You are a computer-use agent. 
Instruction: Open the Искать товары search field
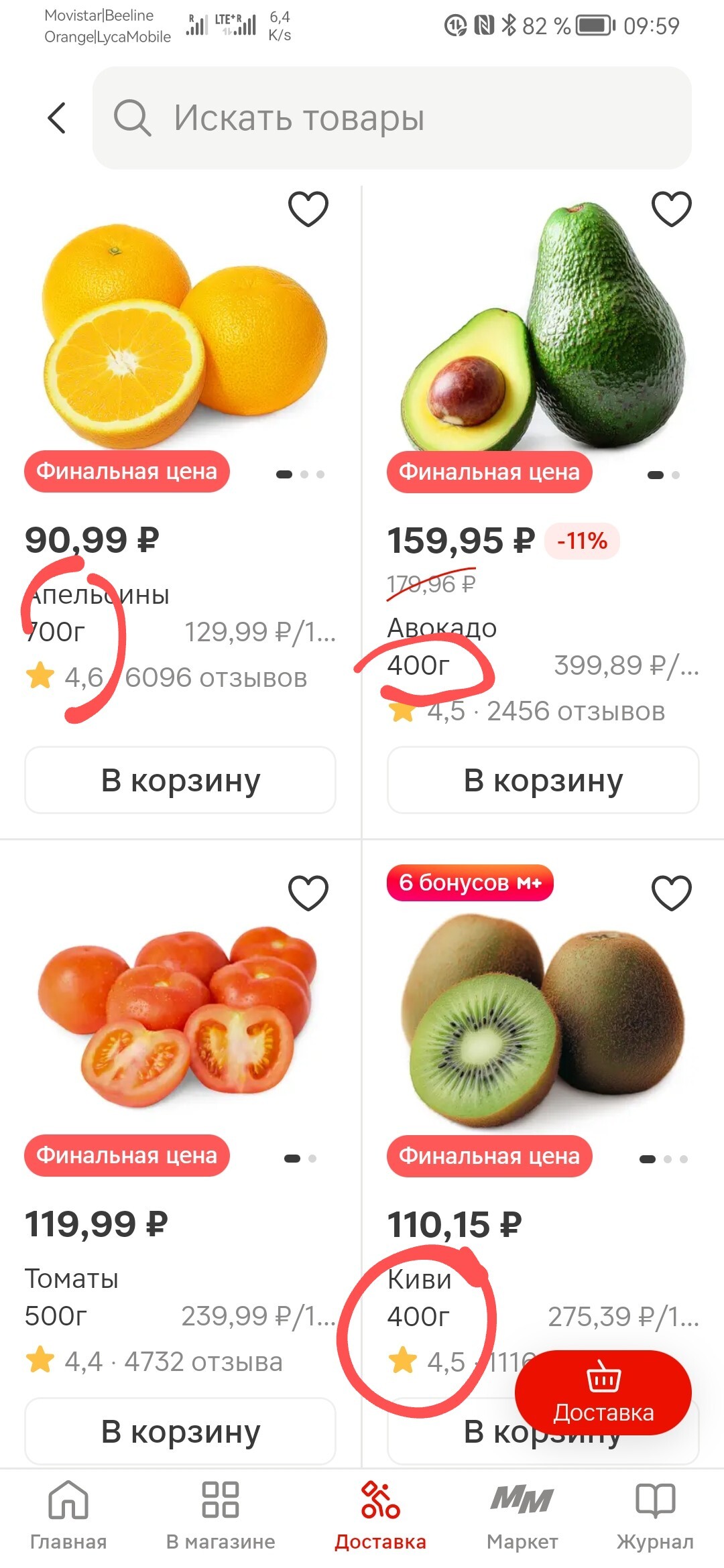(392, 118)
